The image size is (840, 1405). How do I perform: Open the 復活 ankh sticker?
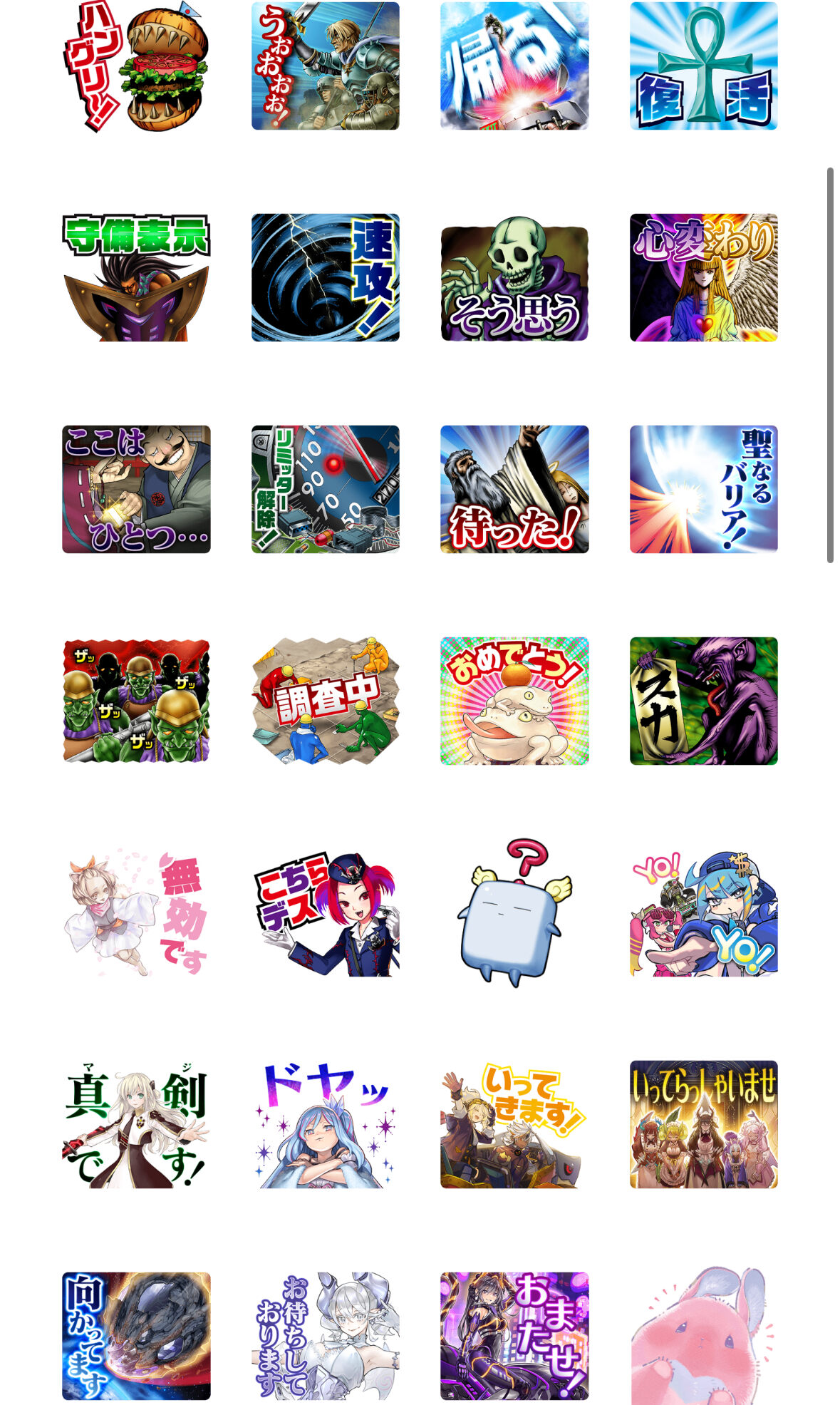pyautogui.click(x=703, y=66)
